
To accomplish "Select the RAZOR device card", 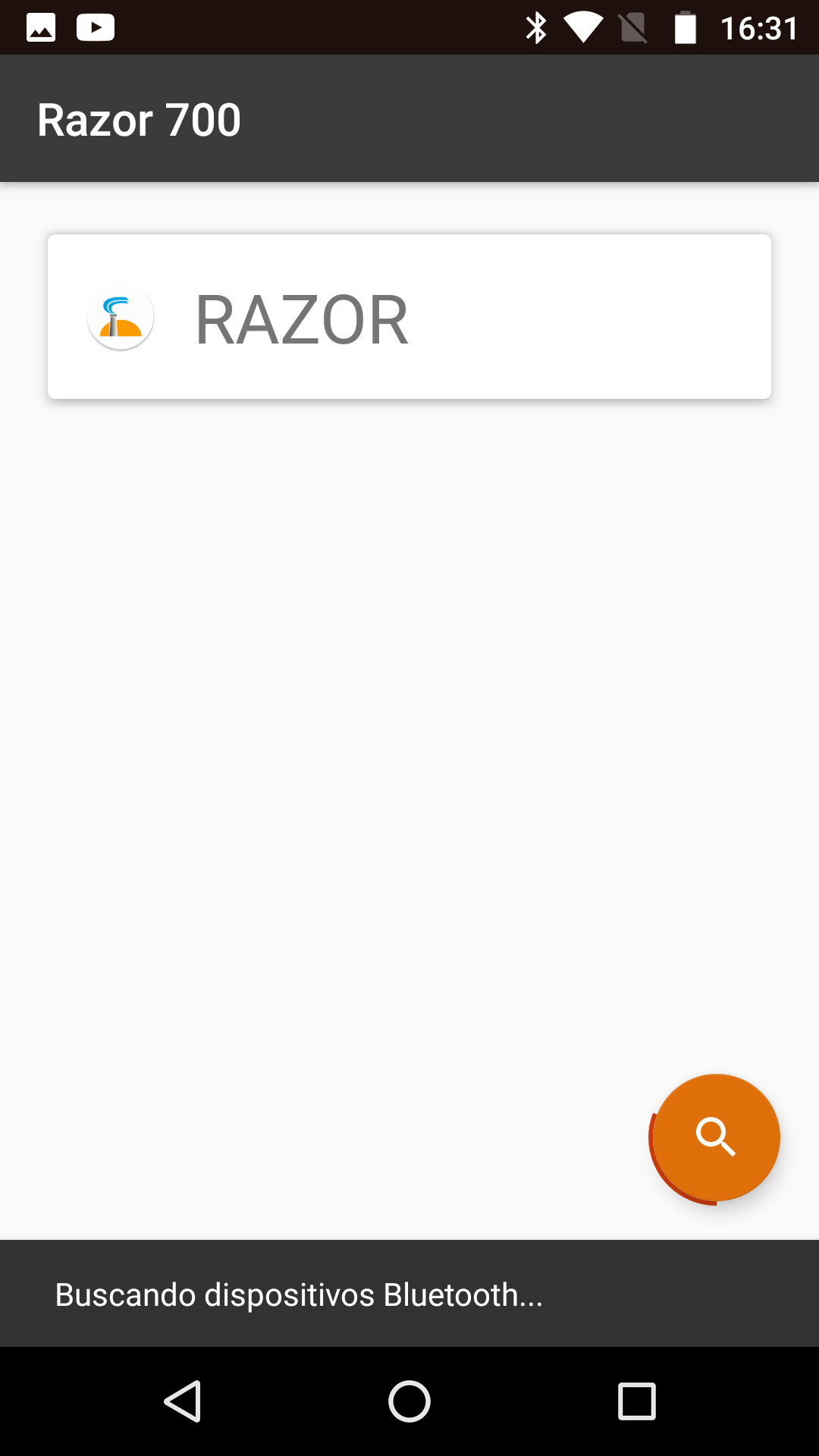I will (x=409, y=316).
